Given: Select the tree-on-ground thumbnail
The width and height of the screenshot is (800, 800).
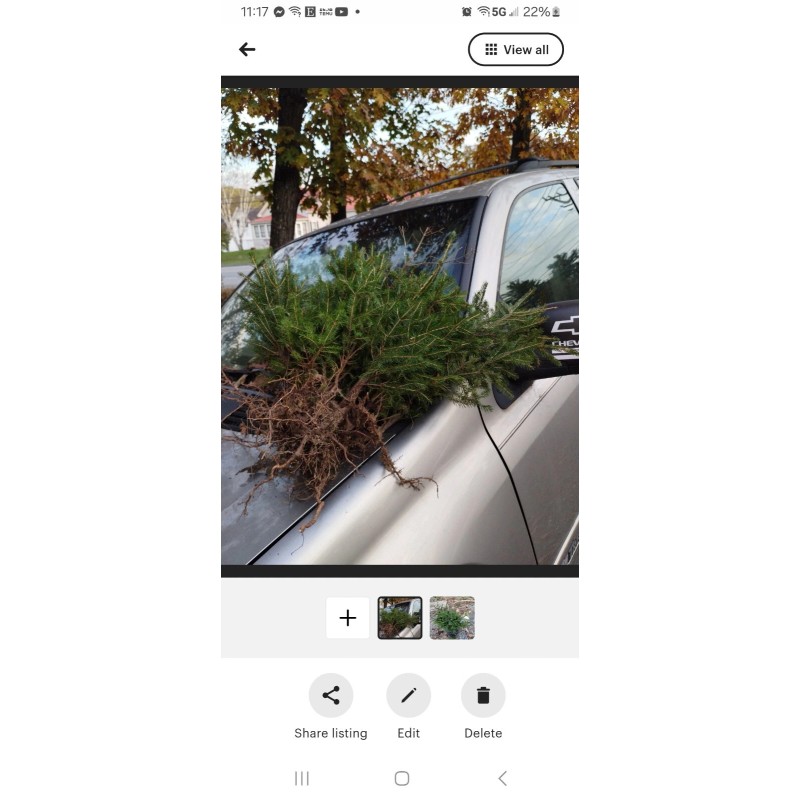Looking at the screenshot, I should tap(452, 618).
